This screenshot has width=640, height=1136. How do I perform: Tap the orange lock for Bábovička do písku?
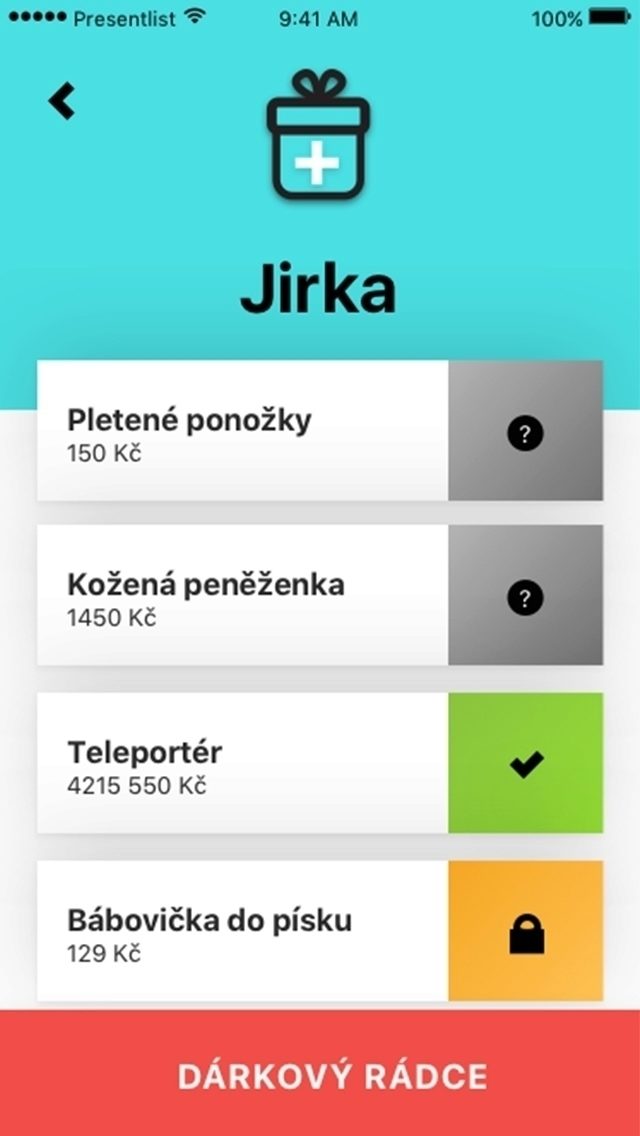pos(525,931)
